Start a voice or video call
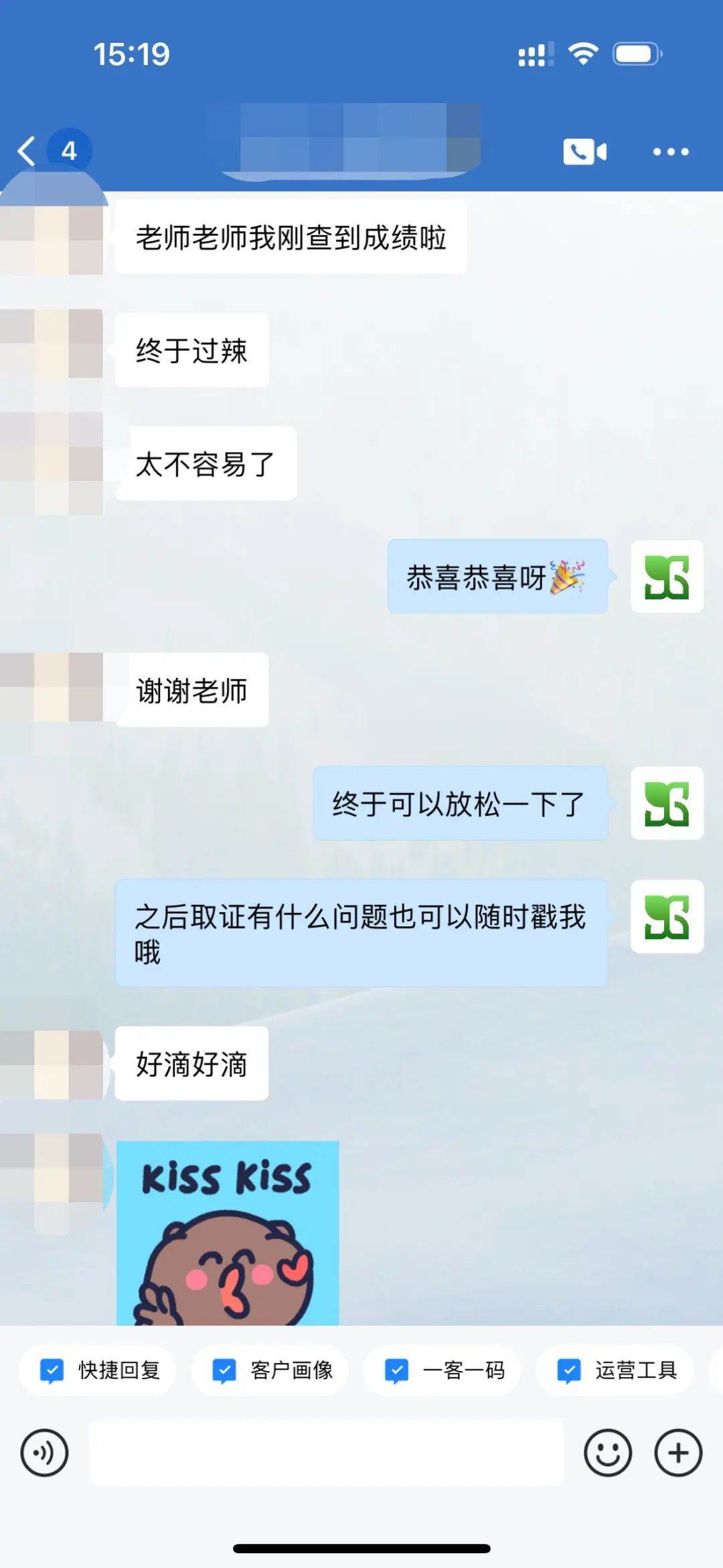 point(584,152)
